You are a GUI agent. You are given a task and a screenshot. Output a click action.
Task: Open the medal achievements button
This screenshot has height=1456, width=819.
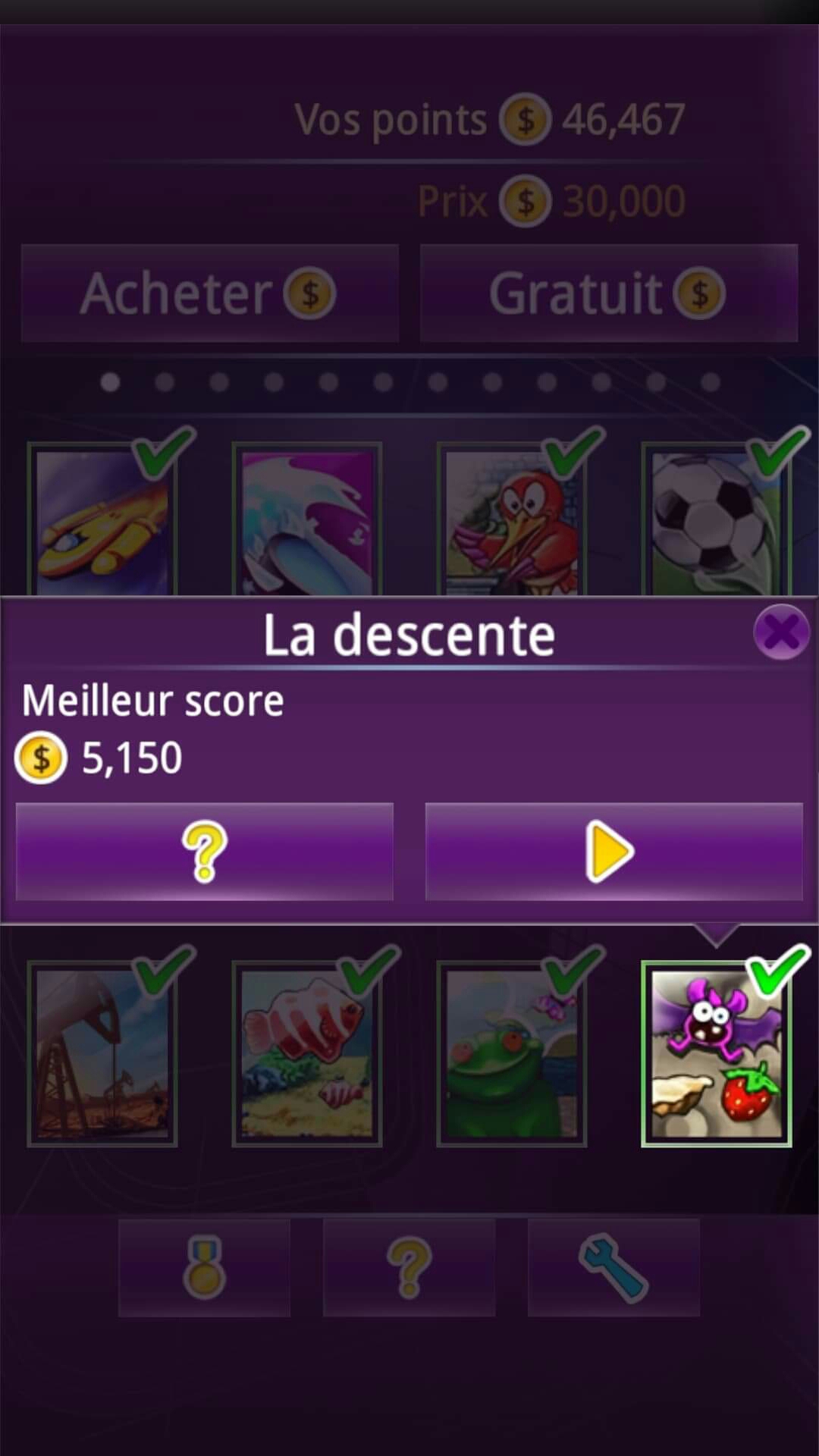204,1267
